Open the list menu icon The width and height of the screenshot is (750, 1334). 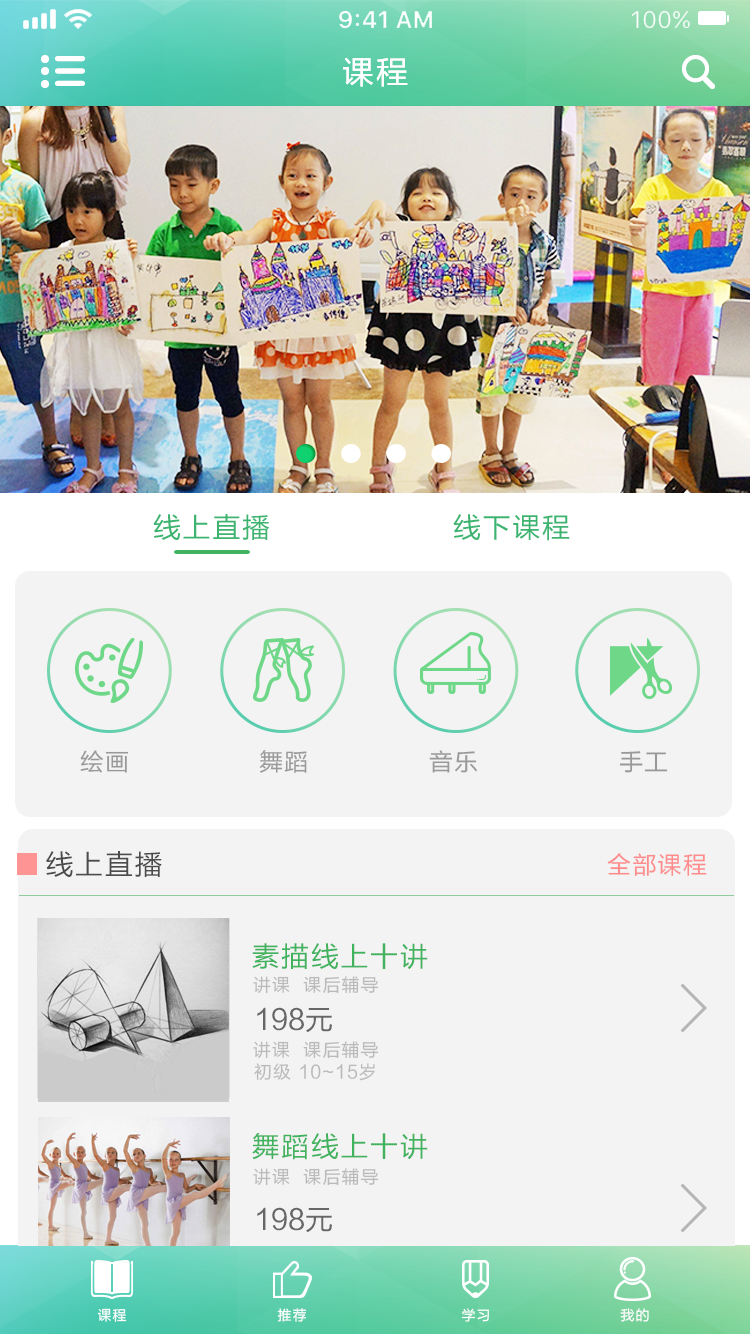[x=63, y=72]
